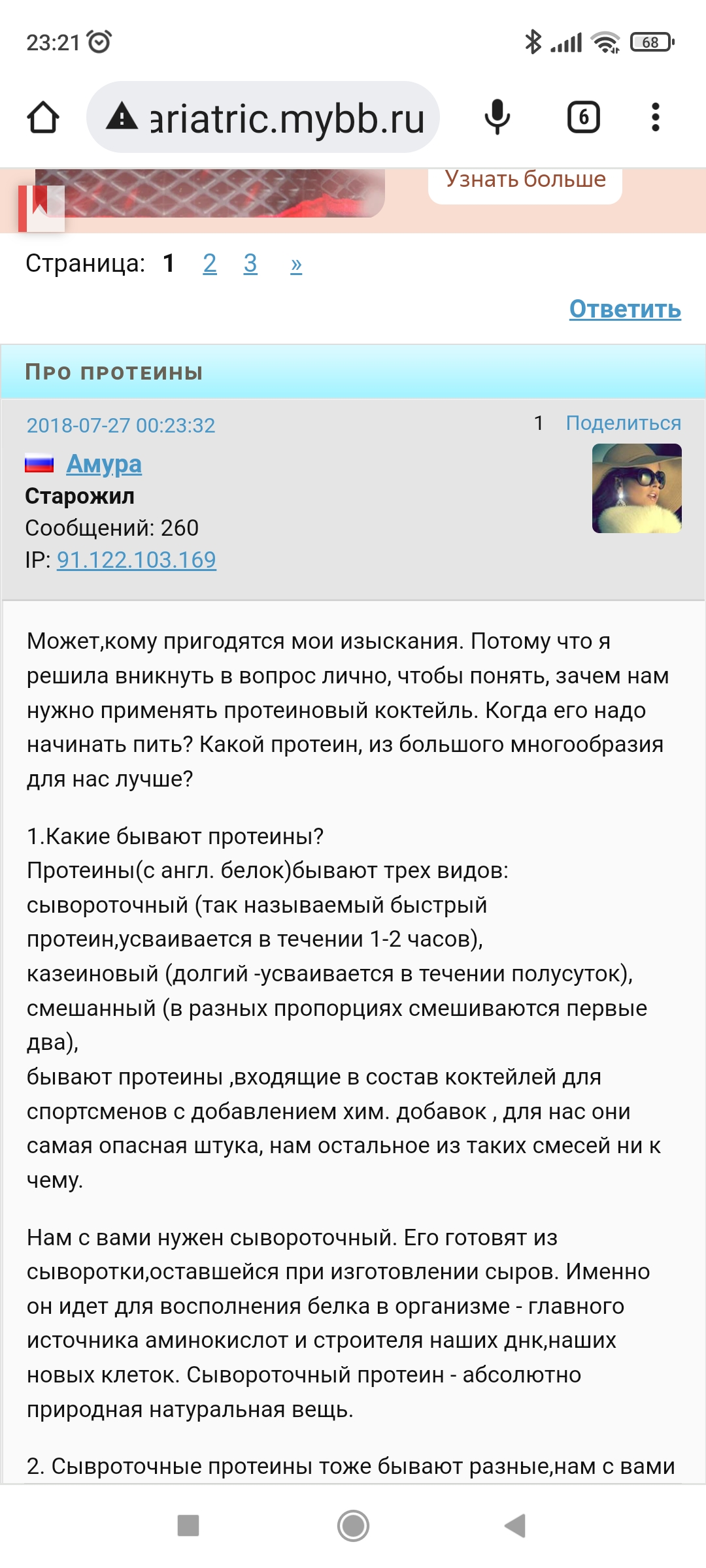Tap 'Ответить' to reply to topic
The image size is (706, 1568).
click(624, 309)
